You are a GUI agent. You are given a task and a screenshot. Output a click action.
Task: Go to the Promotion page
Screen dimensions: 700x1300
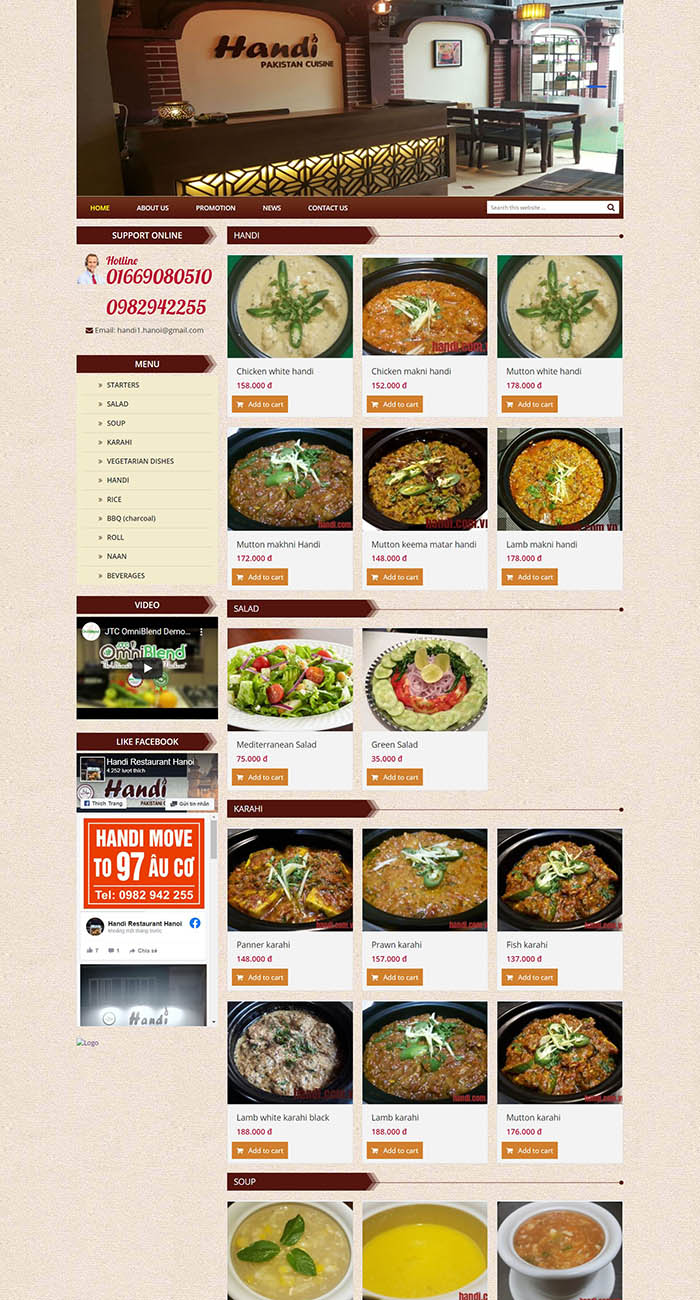click(x=215, y=208)
